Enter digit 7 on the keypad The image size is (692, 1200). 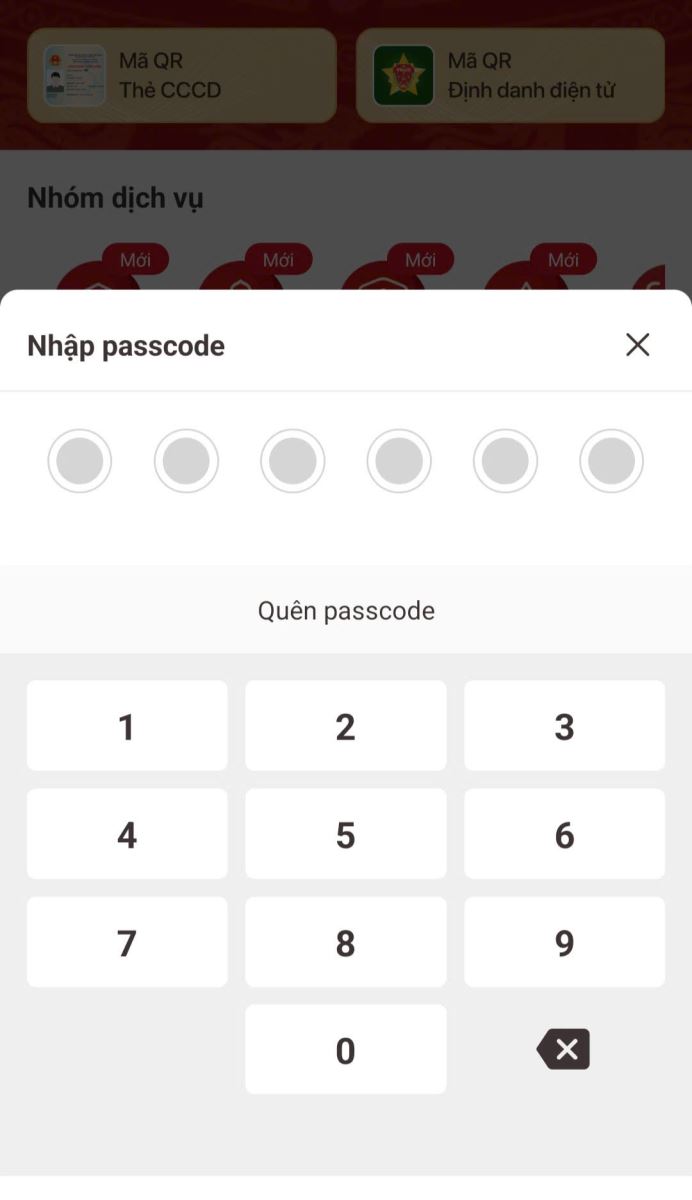point(127,942)
